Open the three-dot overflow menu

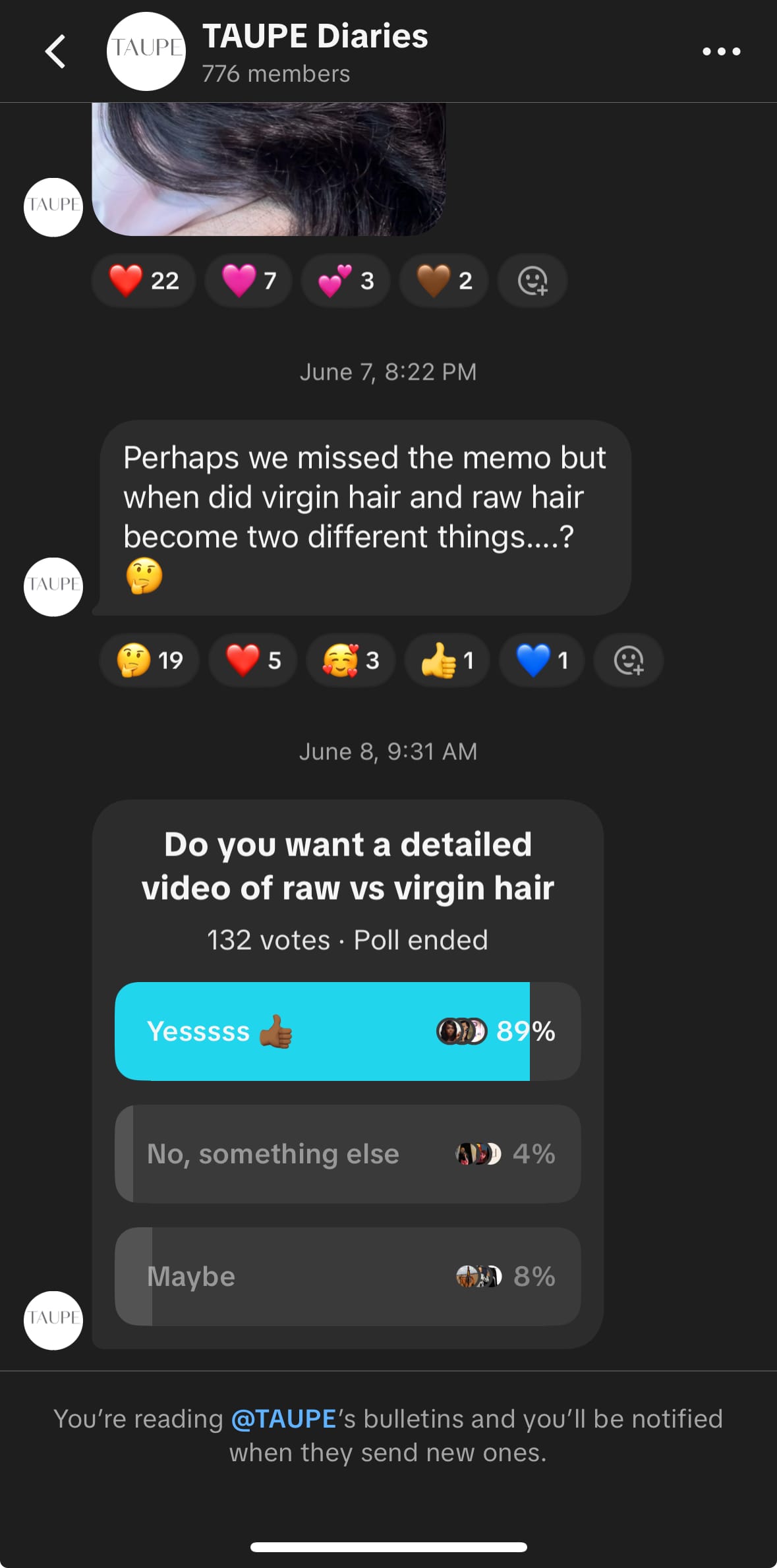(721, 51)
